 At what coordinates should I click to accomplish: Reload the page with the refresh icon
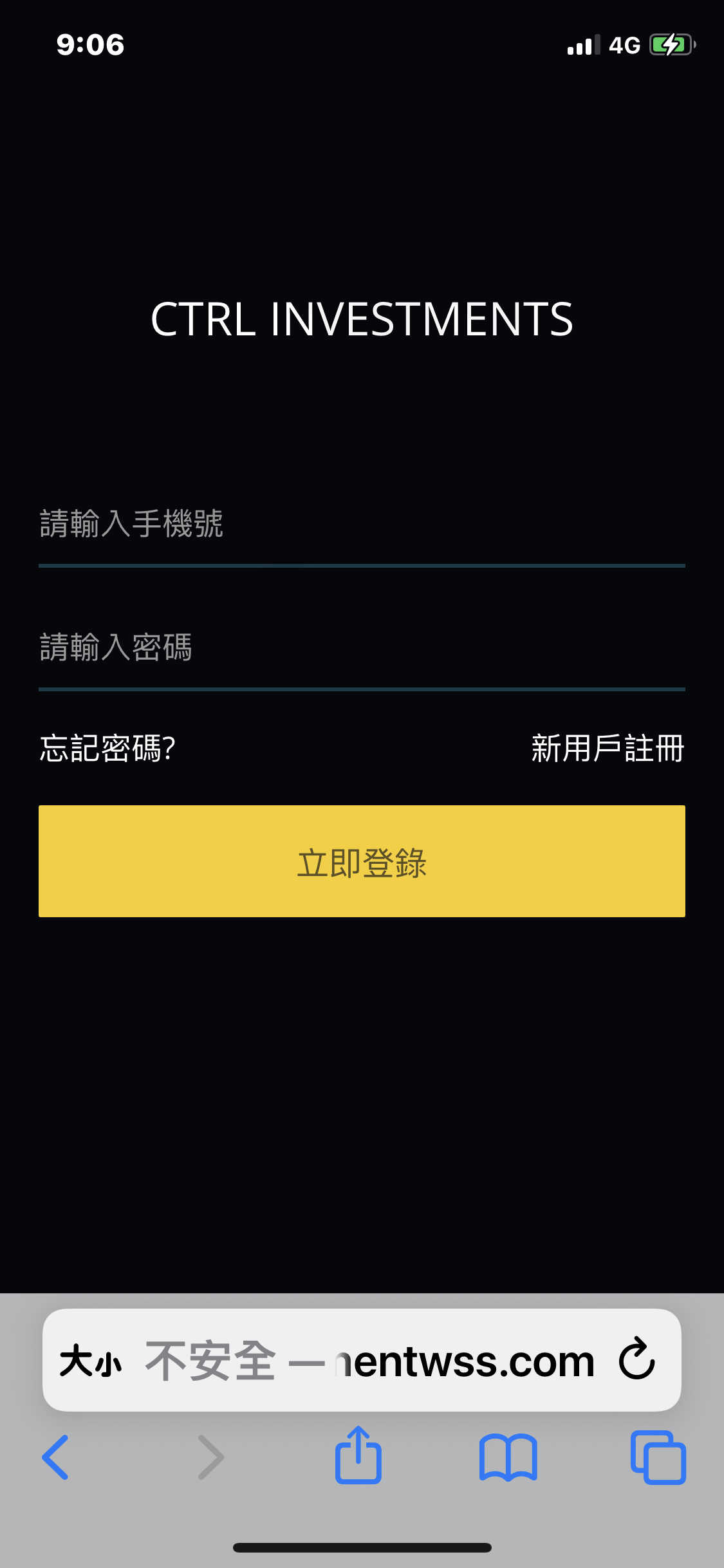[636, 1359]
